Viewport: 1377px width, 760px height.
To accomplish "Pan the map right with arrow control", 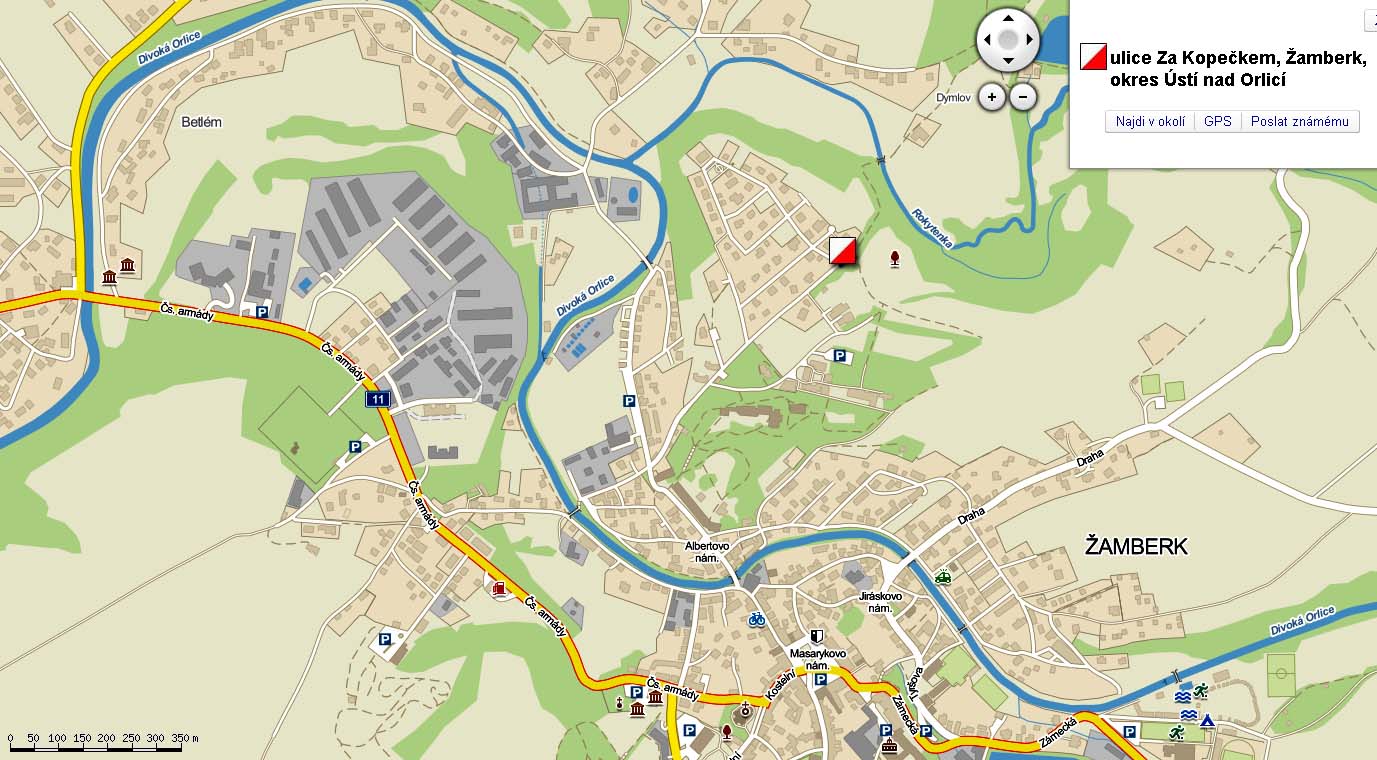I will click(x=1031, y=40).
